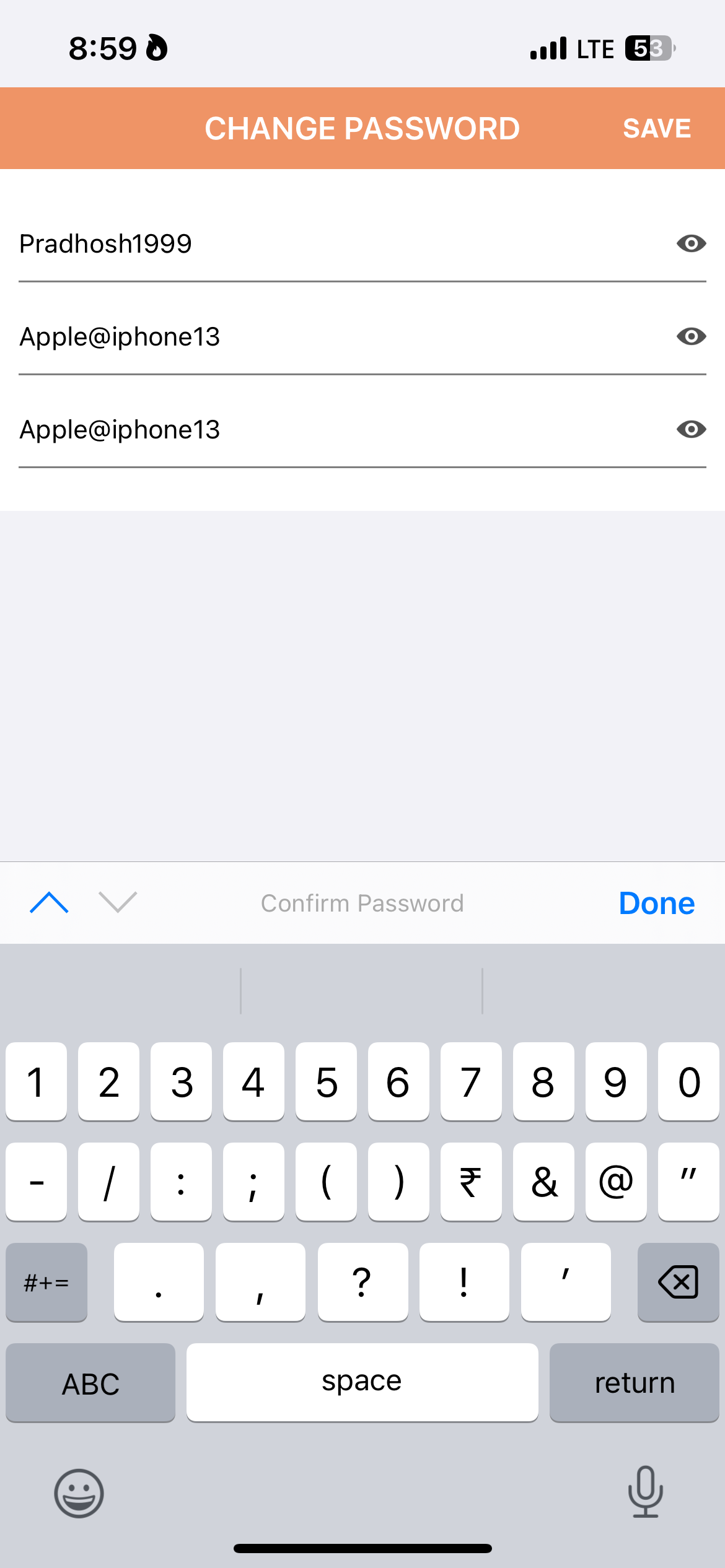The height and width of the screenshot is (1568, 725).
Task: Show more symbols with the #+= key
Action: [x=46, y=1282]
